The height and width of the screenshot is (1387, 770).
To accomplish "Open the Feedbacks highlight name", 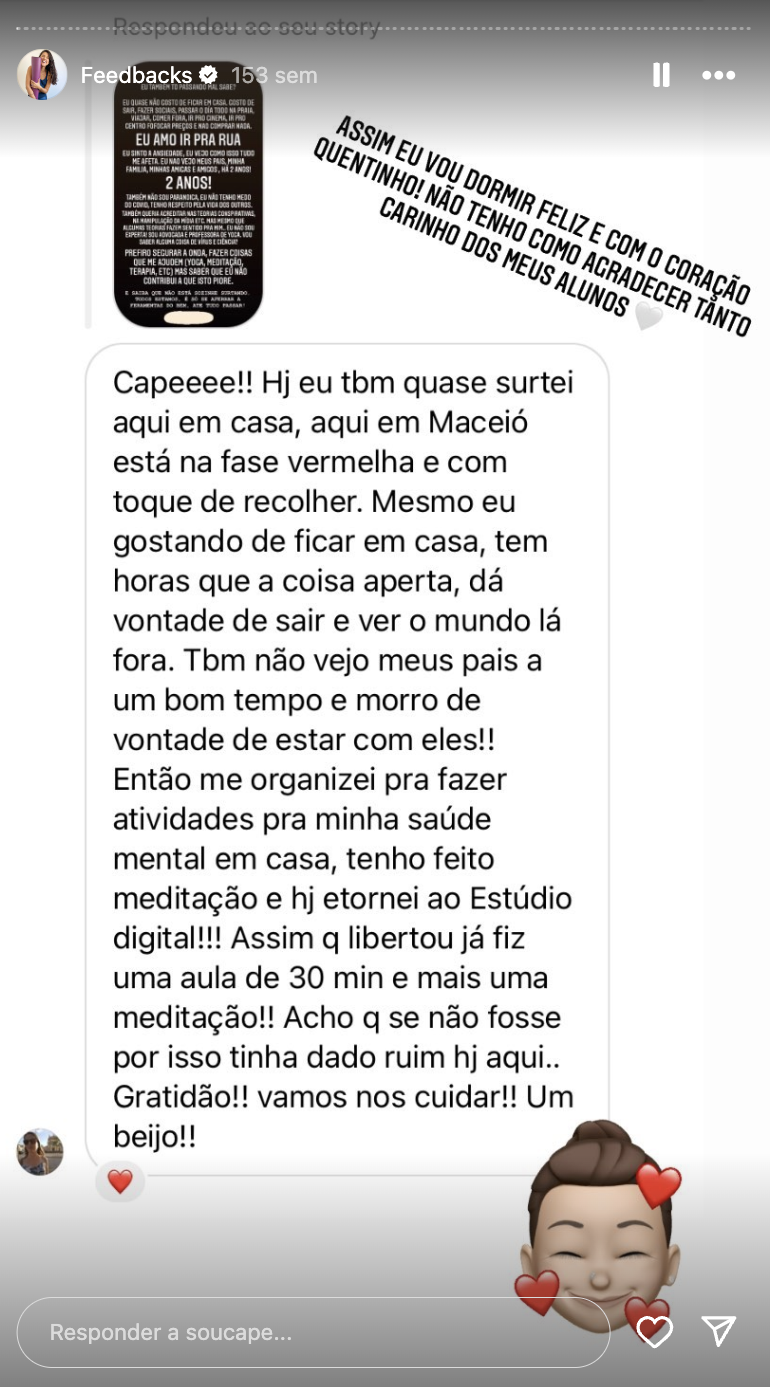I will pyautogui.click(x=136, y=75).
